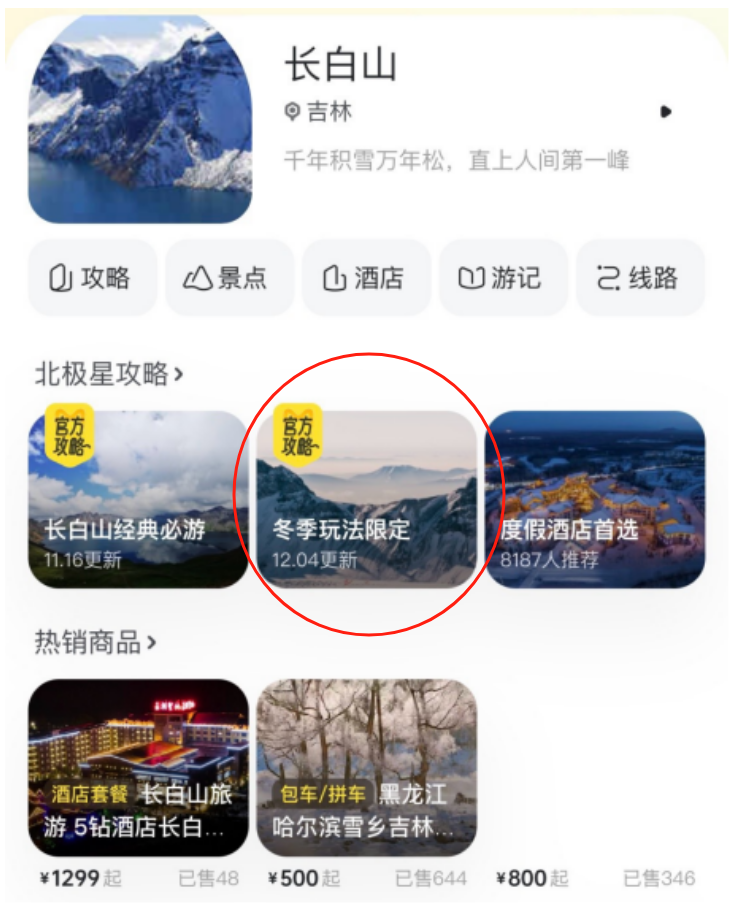Open the 线路 routes chip
The height and width of the screenshot is (903, 733).
pyautogui.click(x=640, y=278)
